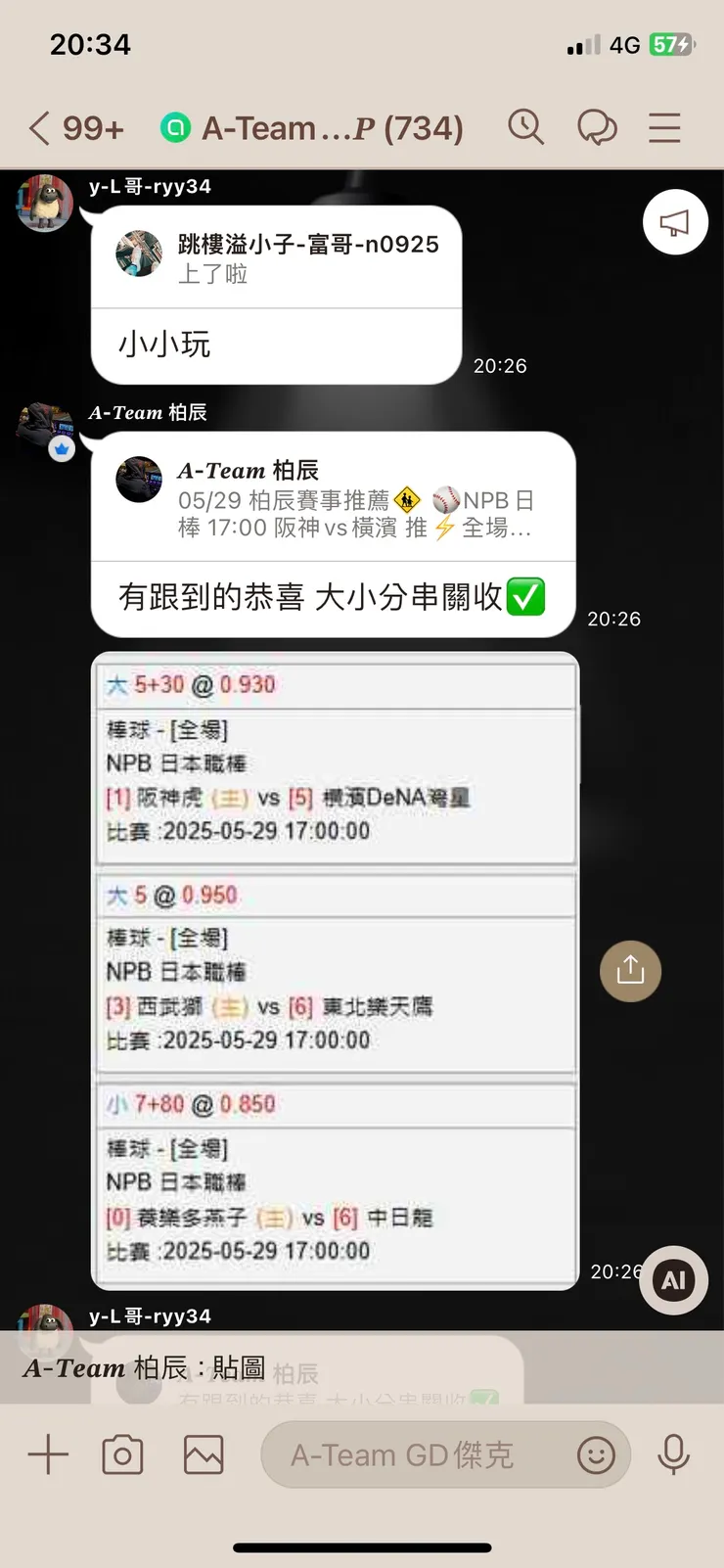The height and width of the screenshot is (1568, 724).
Task: Open the chat topics speech bubble icon
Action: pos(598,127)
